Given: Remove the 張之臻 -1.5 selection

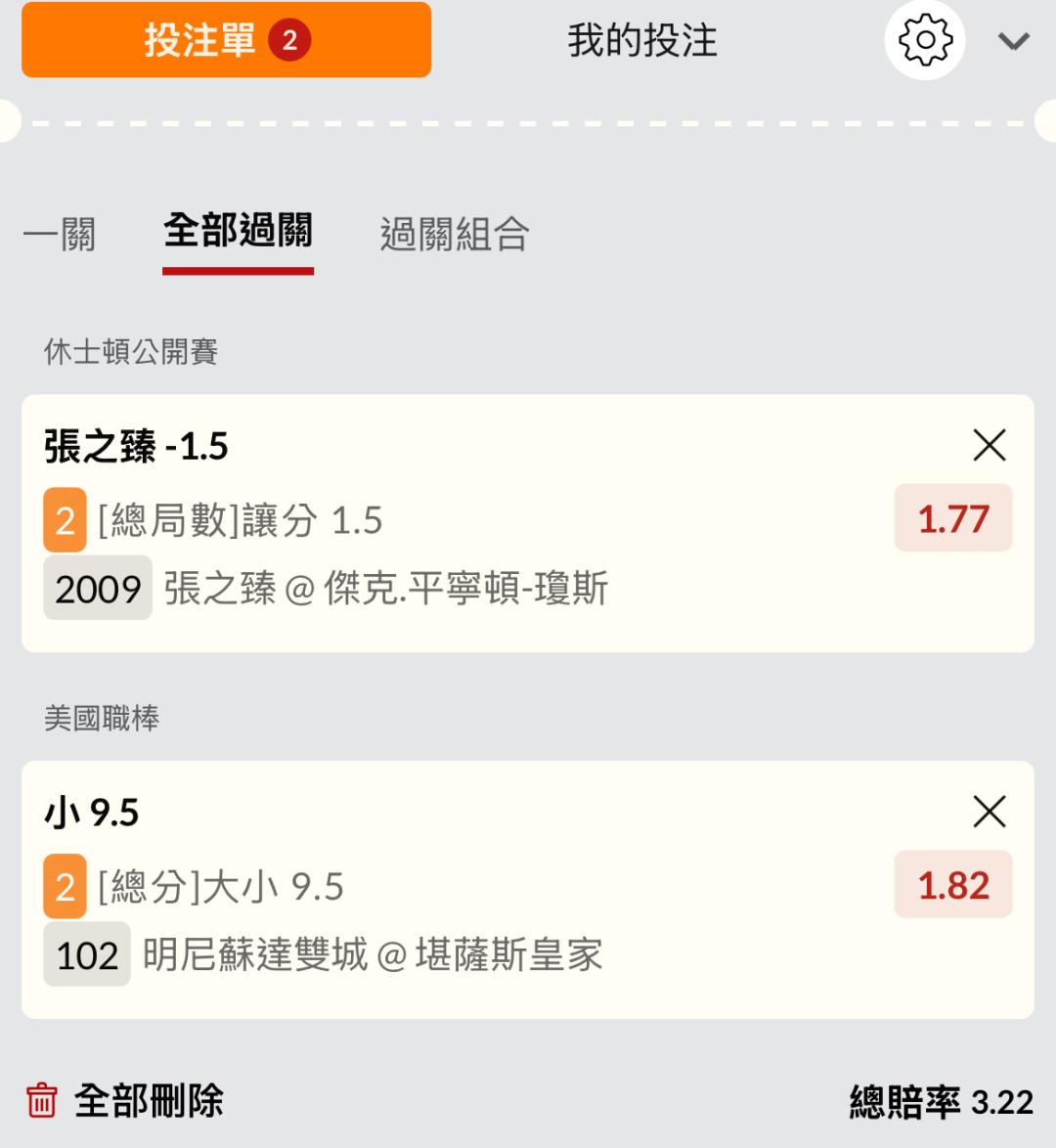Looking at the screenshot, I should 990,445.
